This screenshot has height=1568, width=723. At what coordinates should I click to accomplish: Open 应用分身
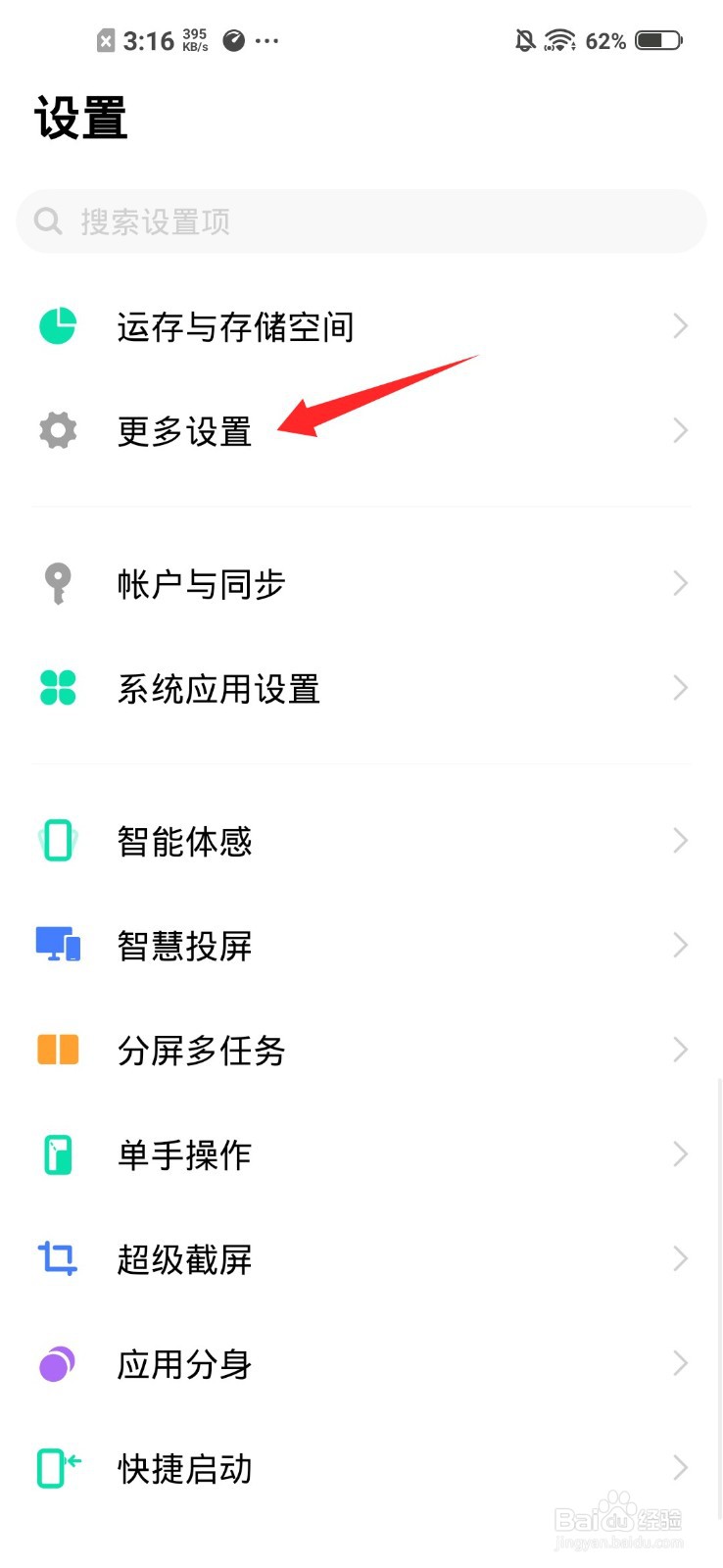click(x=361, y=1364)
